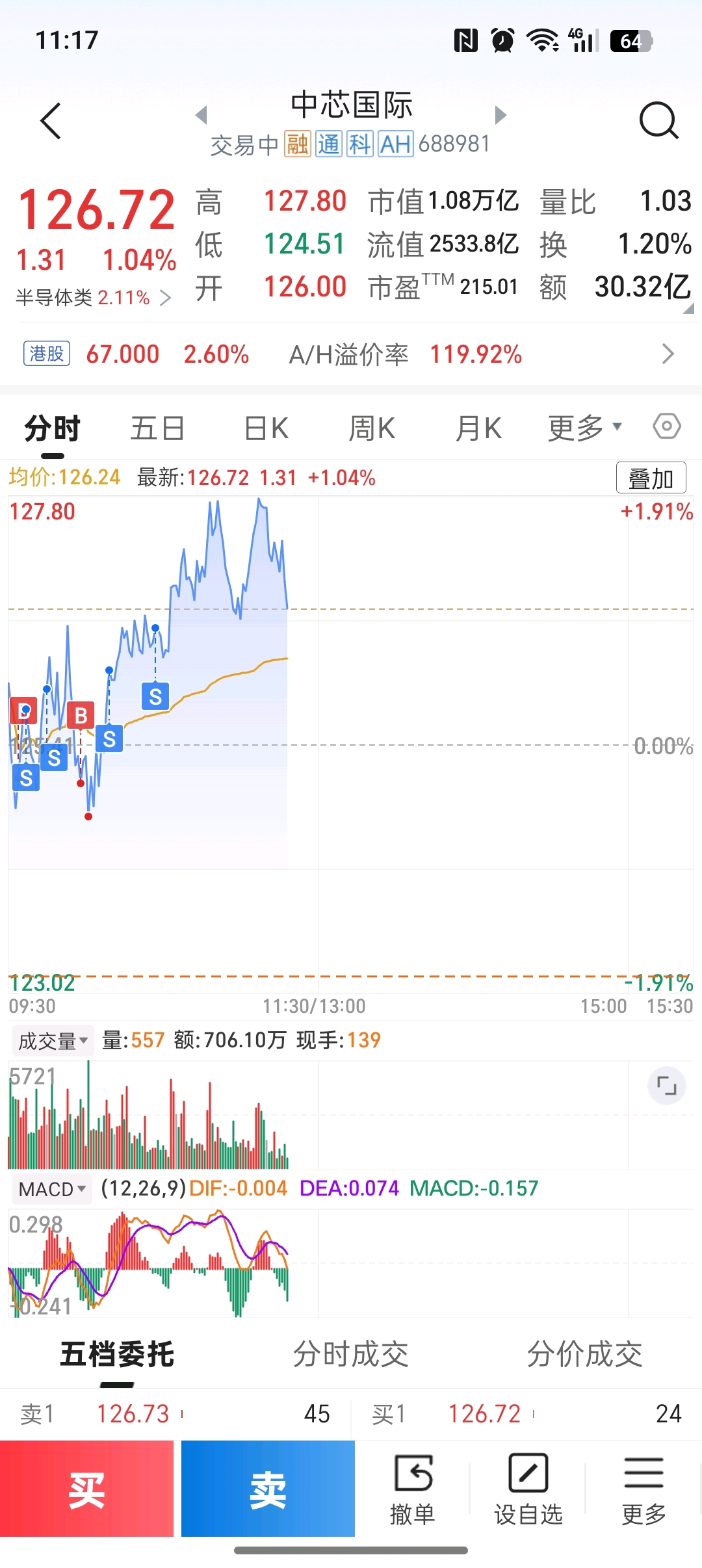
Task: Expand chart to fullscreen icon
Action: pos(667,1086)
